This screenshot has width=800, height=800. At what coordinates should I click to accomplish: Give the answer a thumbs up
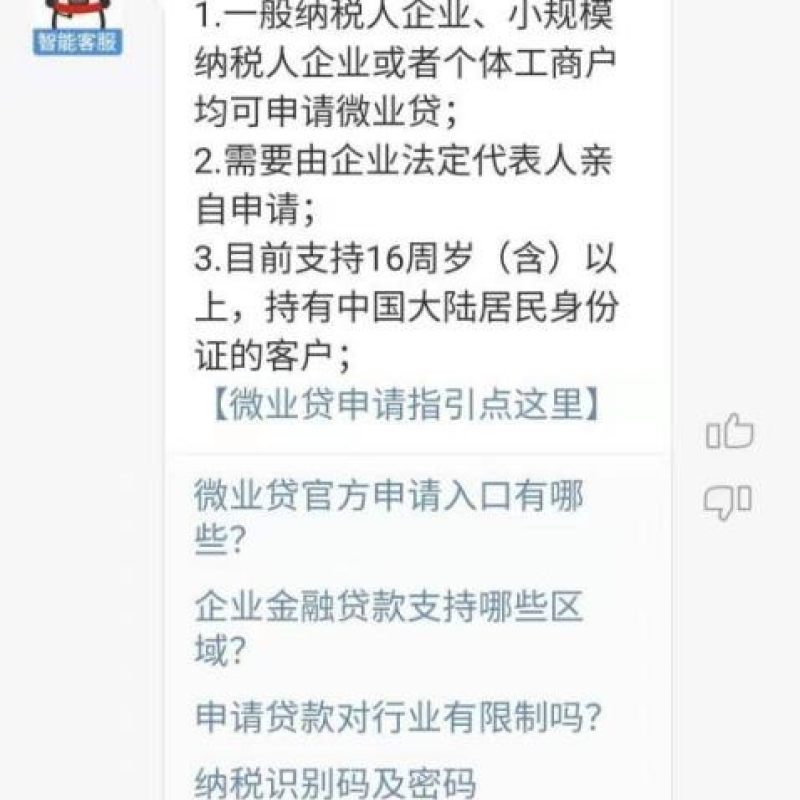[x=729, y=432]
